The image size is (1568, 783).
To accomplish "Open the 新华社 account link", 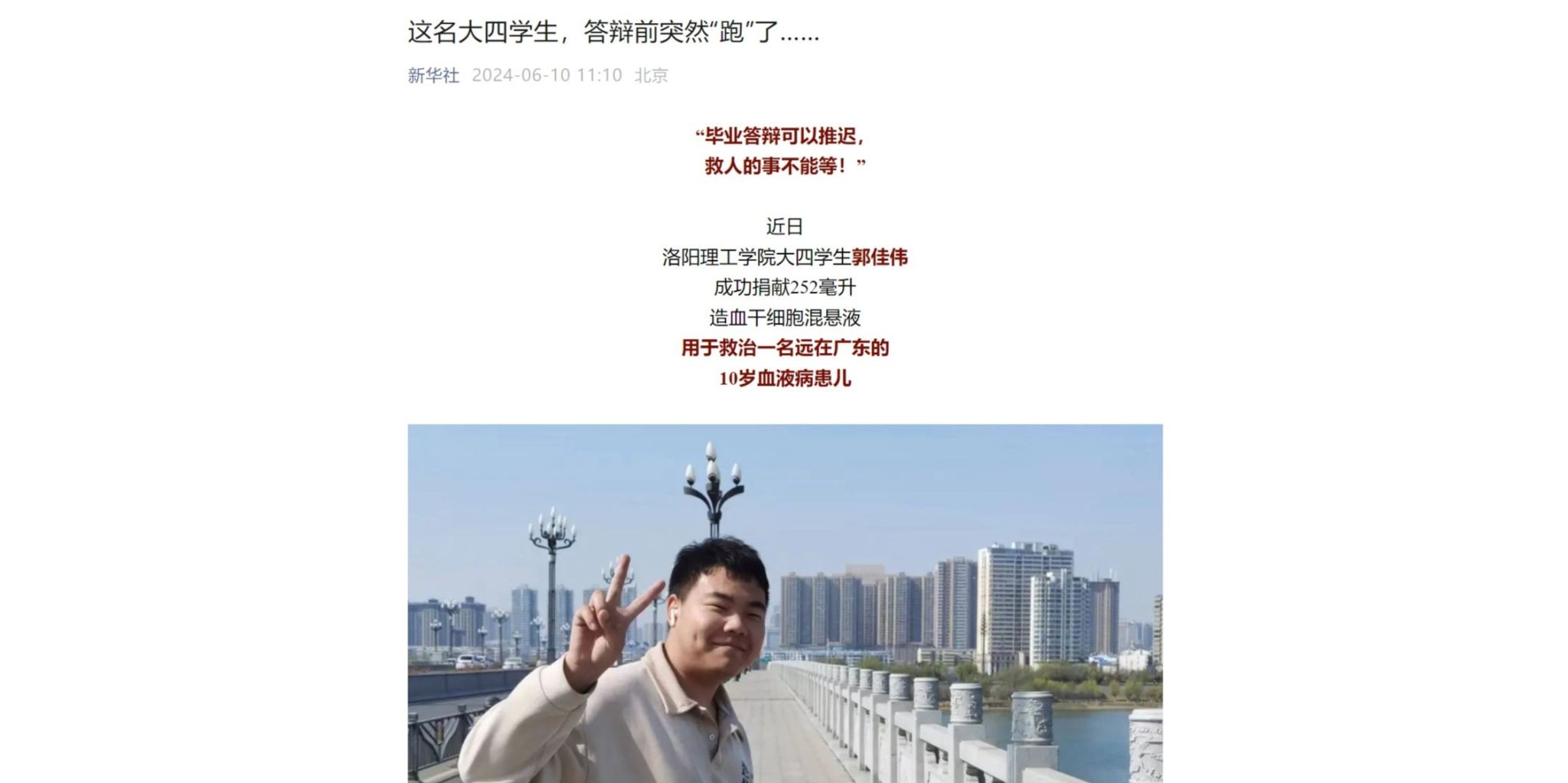I will tap(433, 75).
